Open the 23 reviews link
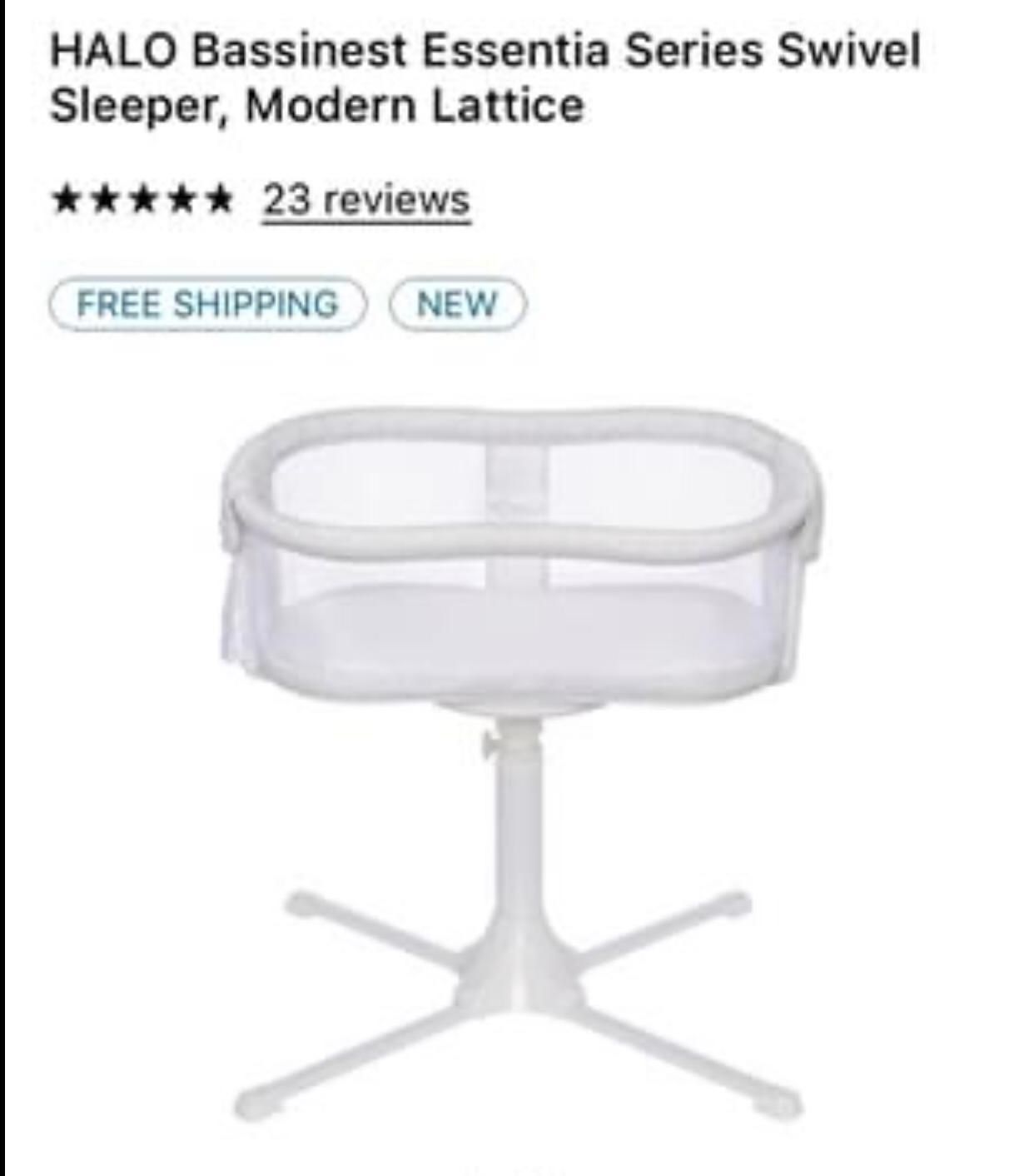This screenshot has height=1176, width=1019. tap(366, 200)
